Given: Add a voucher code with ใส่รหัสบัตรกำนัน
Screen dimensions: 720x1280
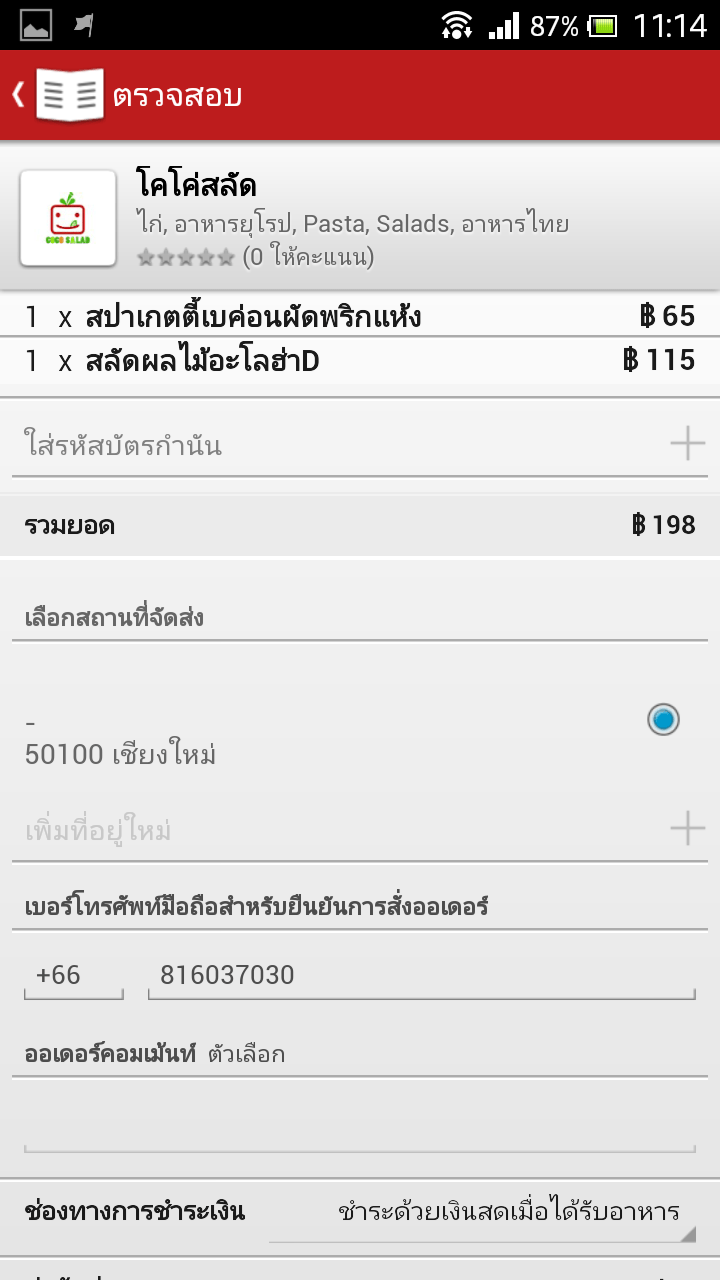Looking at the screenshot, I should tap(360, 444).
